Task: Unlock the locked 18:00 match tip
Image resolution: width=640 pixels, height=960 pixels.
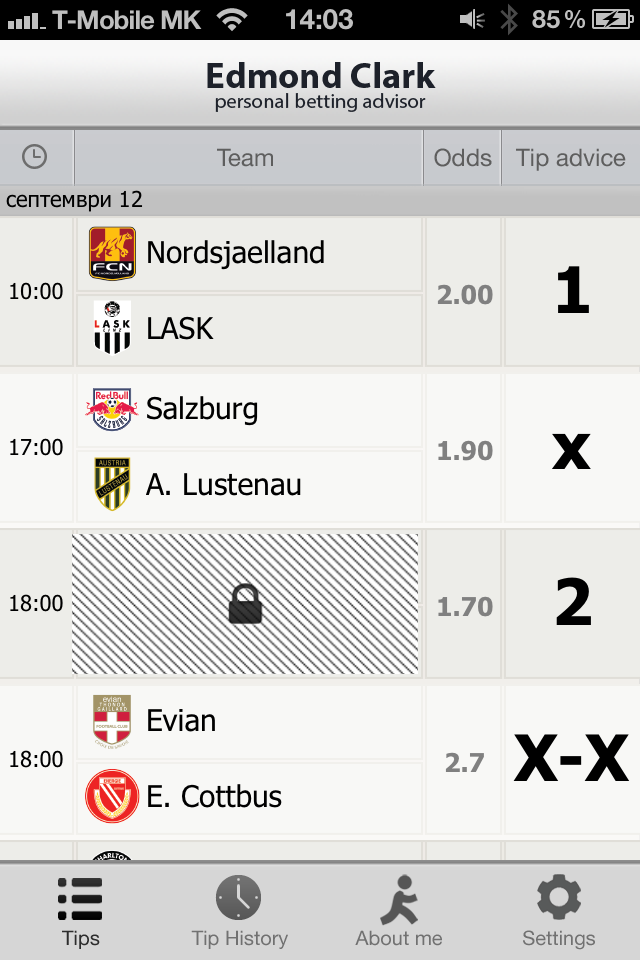Action: coord(246,604)
